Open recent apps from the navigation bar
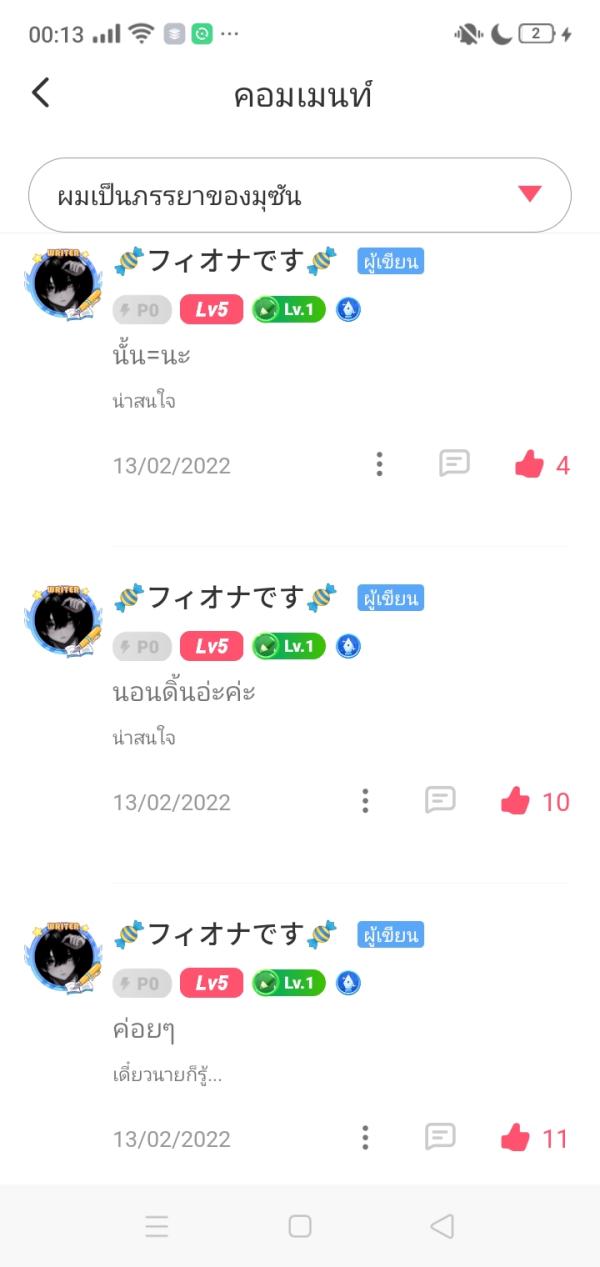The width and height of the screenshot is (600, 1267). click(x=157, y=1226)
